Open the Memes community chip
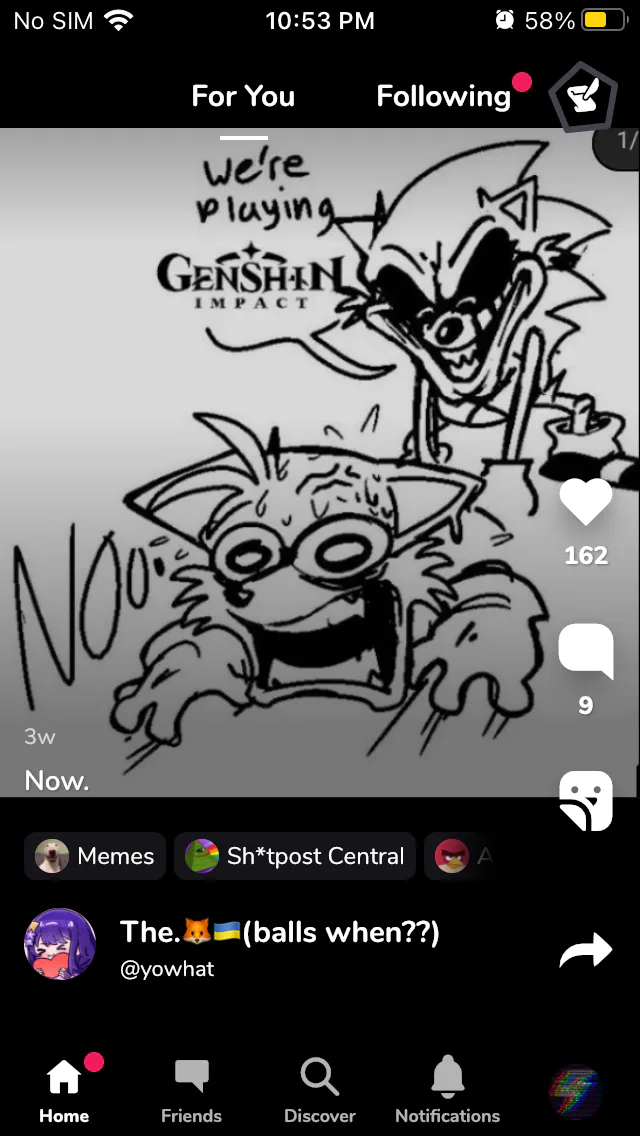The height and width of the screenshot is (1136, 640). click(95, 856)
